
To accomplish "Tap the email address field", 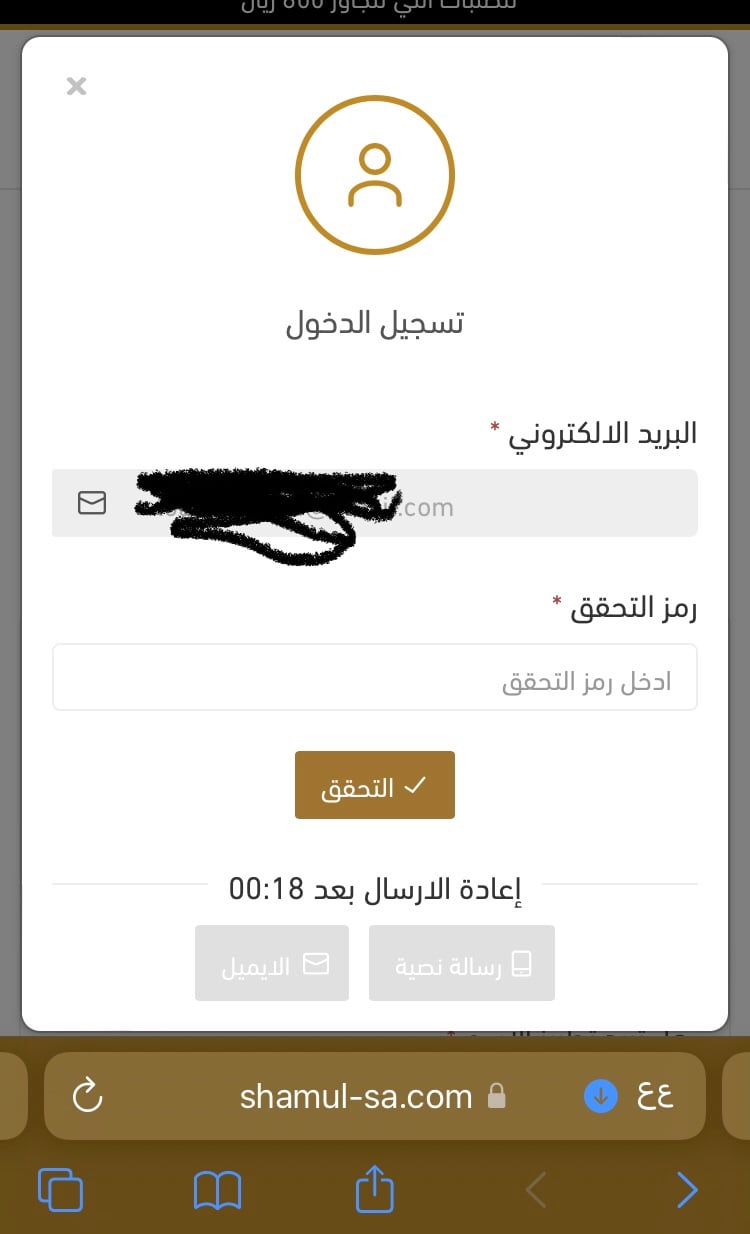I will coord(375,503).
